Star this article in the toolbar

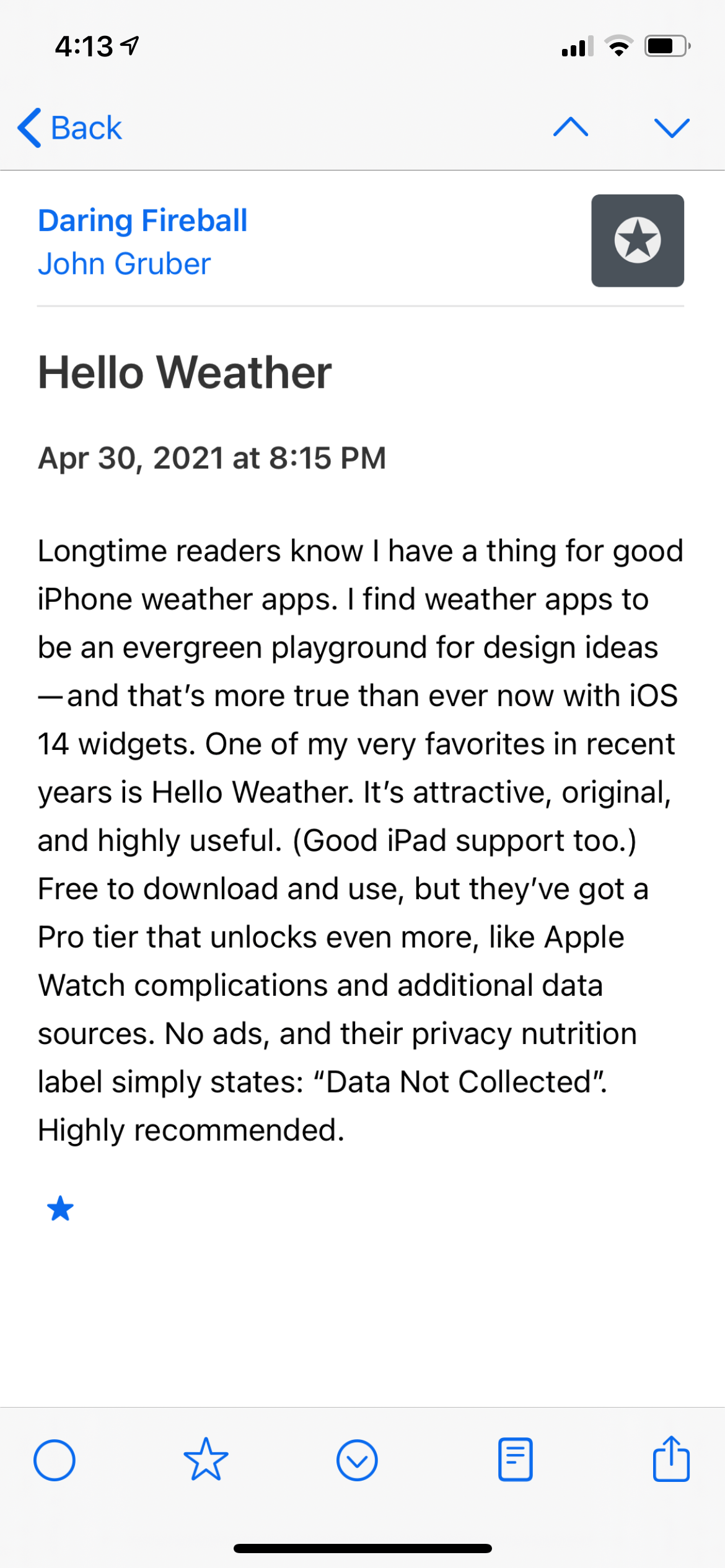[x=206, y=1460]
